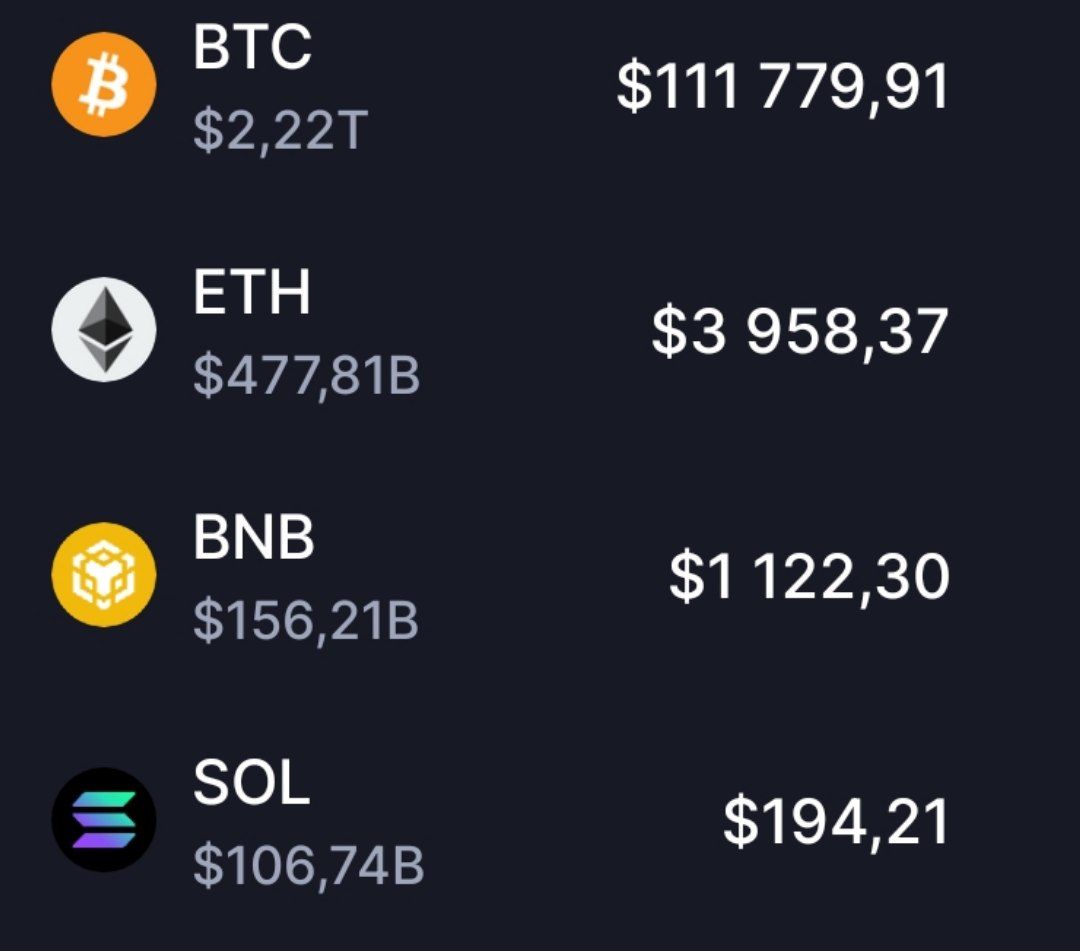Tap the SOL row

tap(500, 823)
